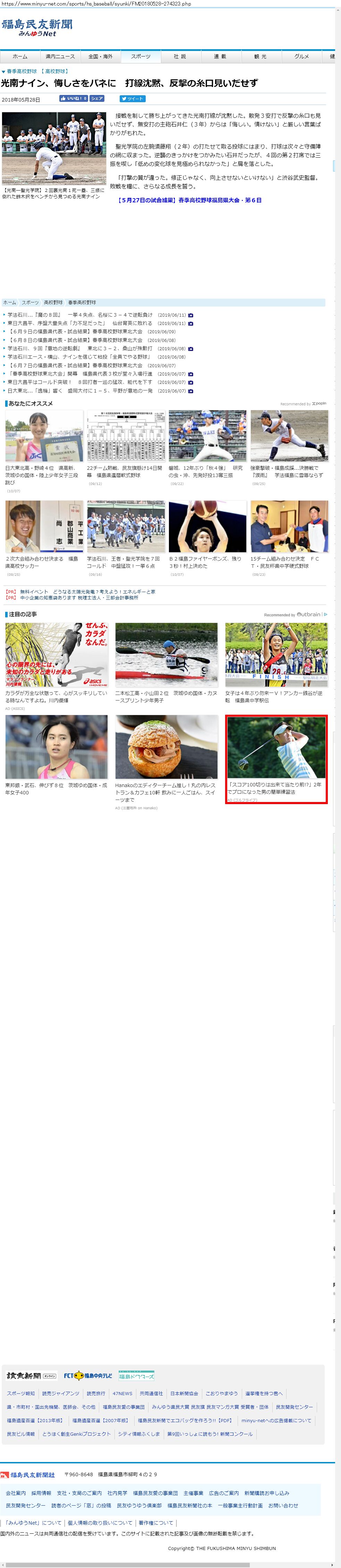Screen dimensions: 341x1568
Task: Read the 学法石川『魔の8回』 article
Action: point(79,315)
